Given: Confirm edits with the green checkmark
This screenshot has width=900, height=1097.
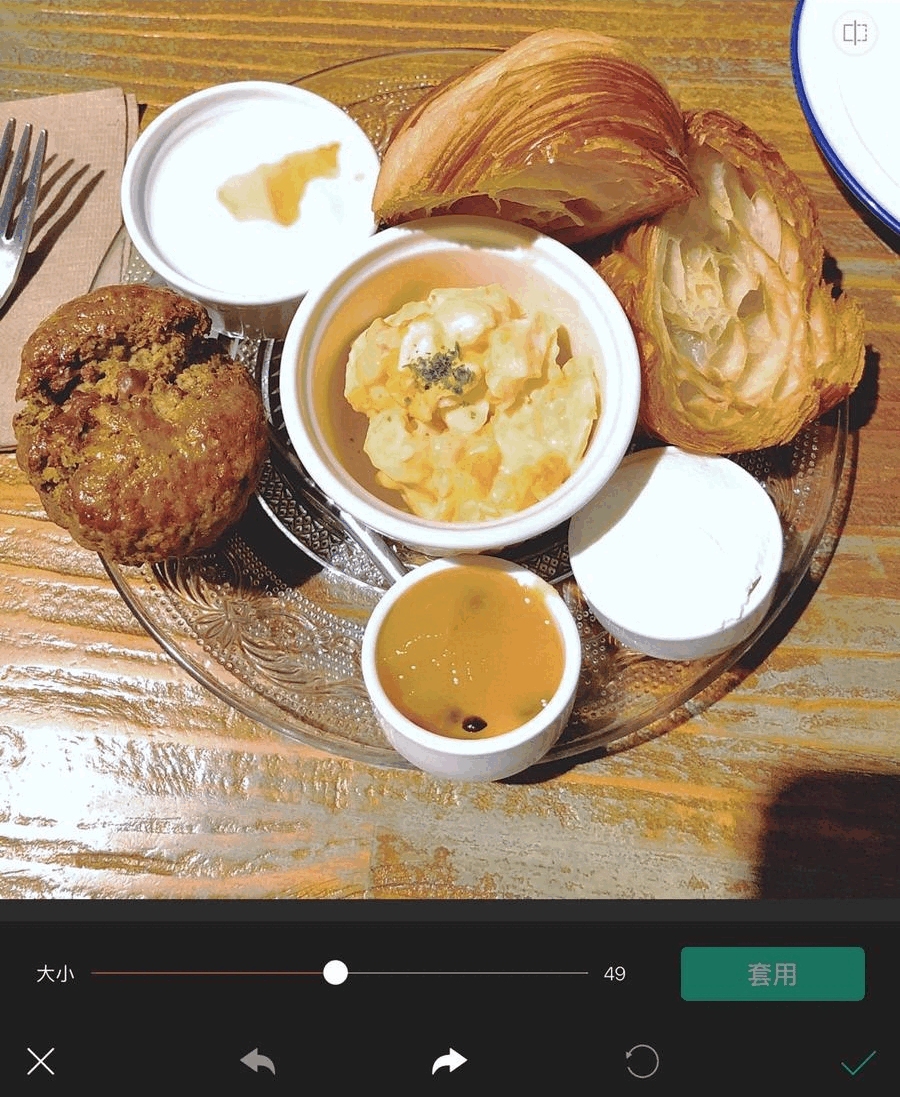Looking at the screenshot, I should (858, 1062).
